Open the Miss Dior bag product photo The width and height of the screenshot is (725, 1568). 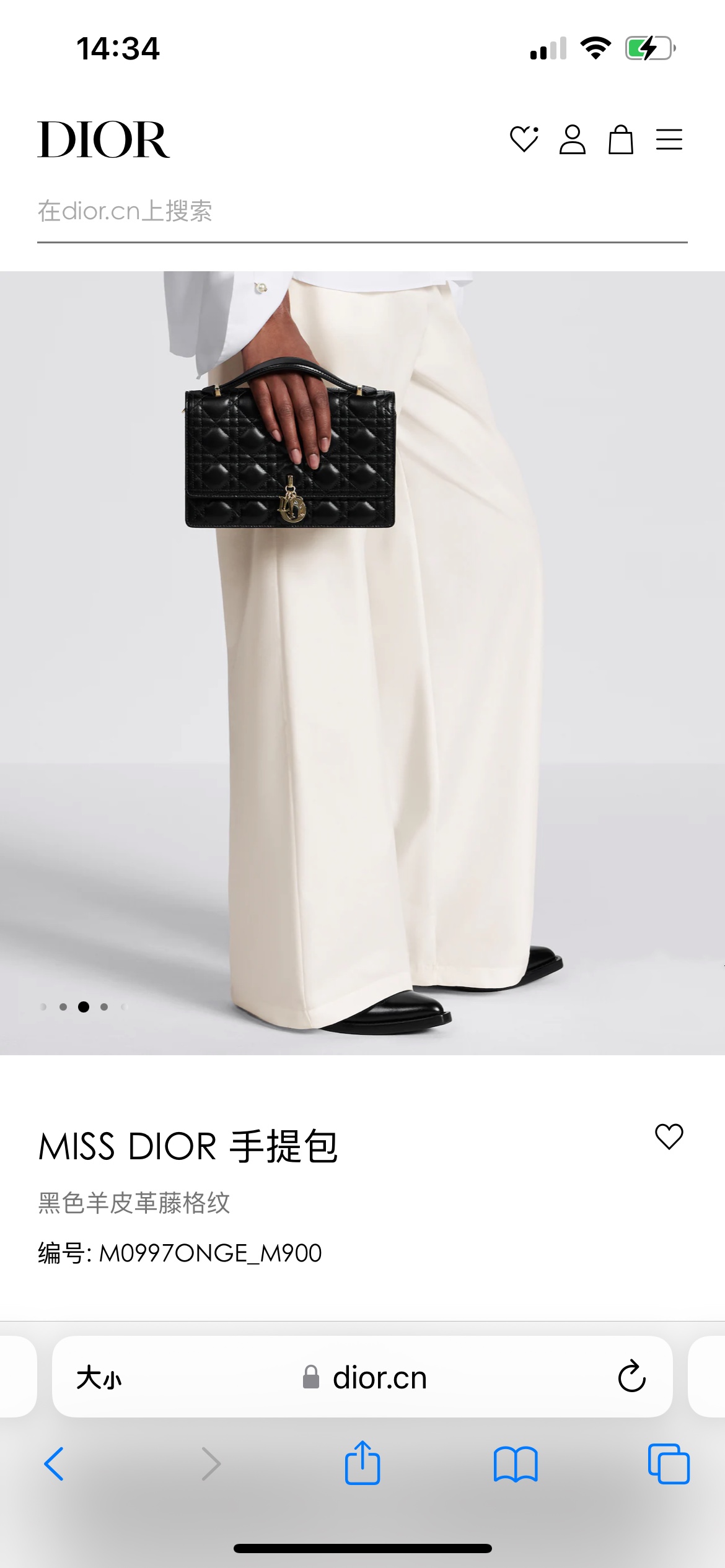click(x=362, y=663)
